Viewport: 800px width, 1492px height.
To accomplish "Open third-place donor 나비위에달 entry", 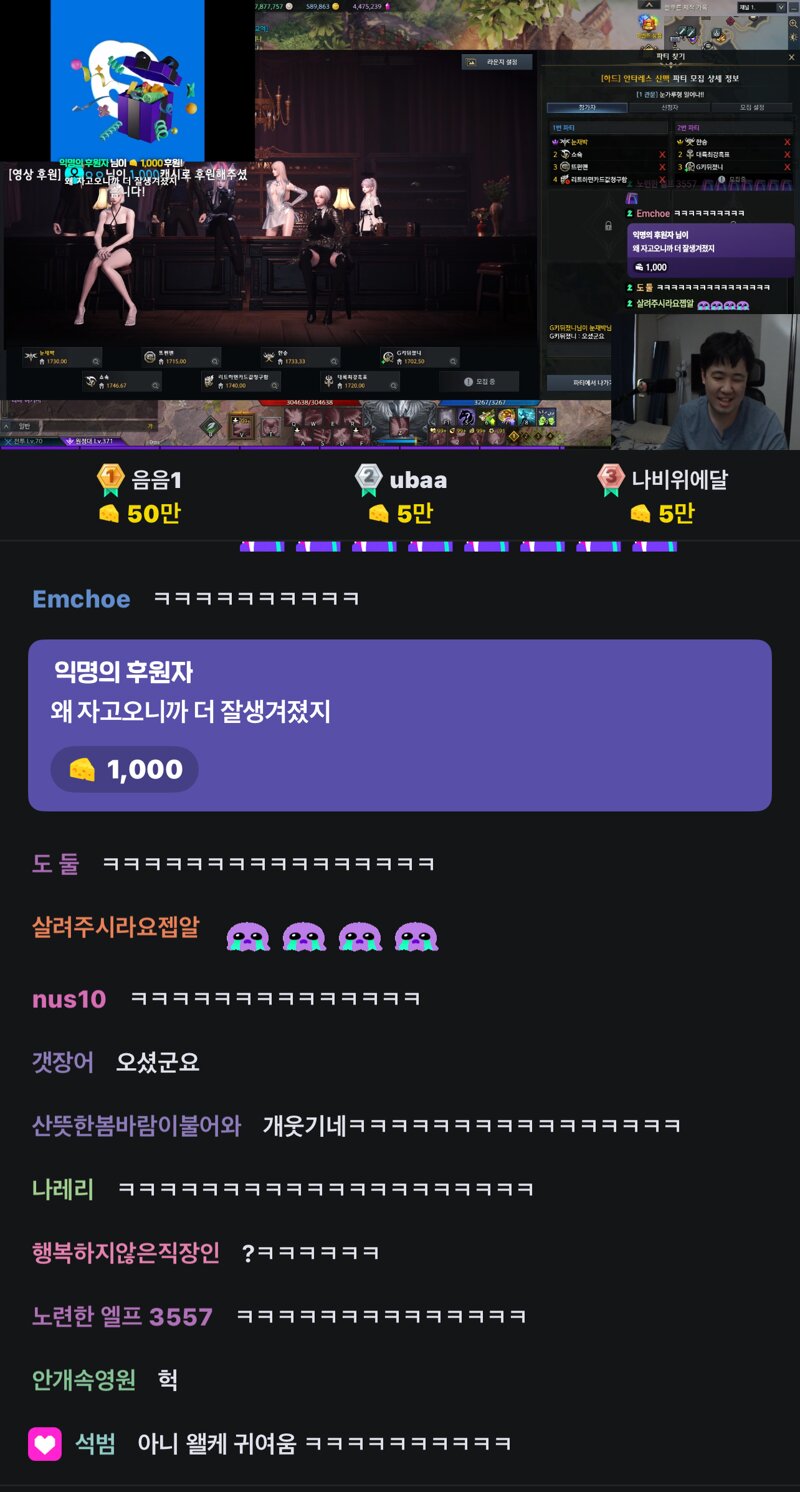I will point(662,495).
